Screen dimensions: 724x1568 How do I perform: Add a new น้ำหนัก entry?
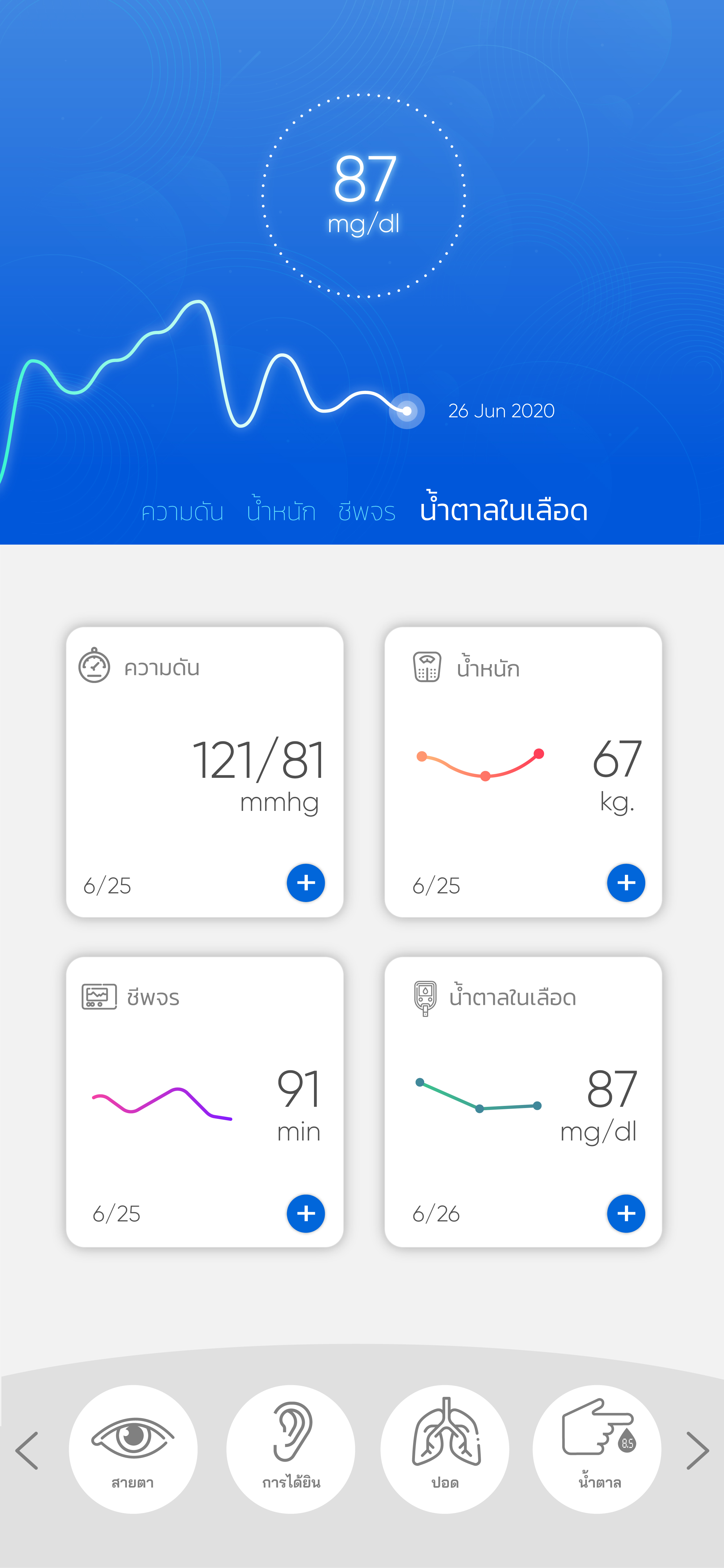click(626, 883)
